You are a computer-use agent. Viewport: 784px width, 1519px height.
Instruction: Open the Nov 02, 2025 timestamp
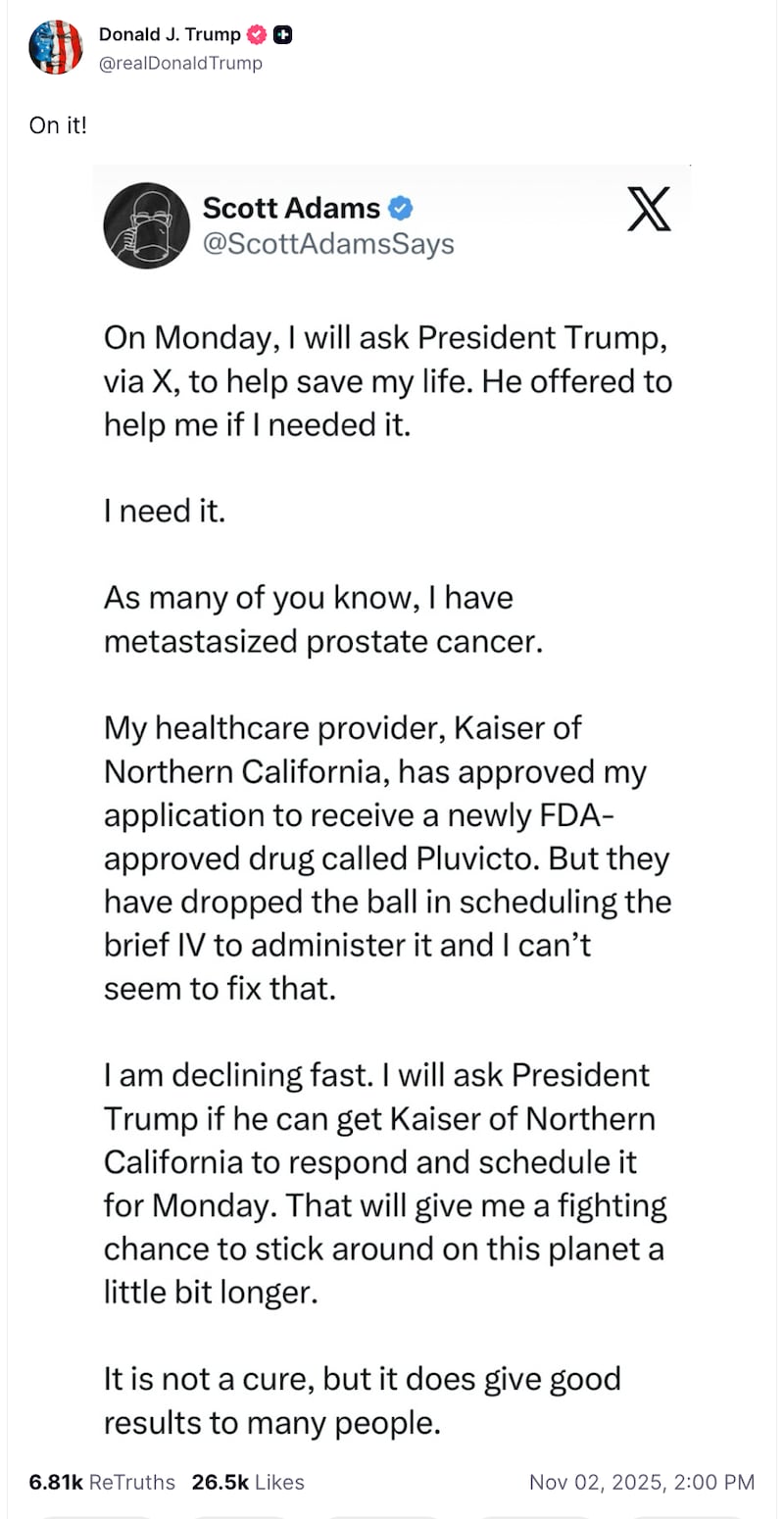[x=640, y=1482]
